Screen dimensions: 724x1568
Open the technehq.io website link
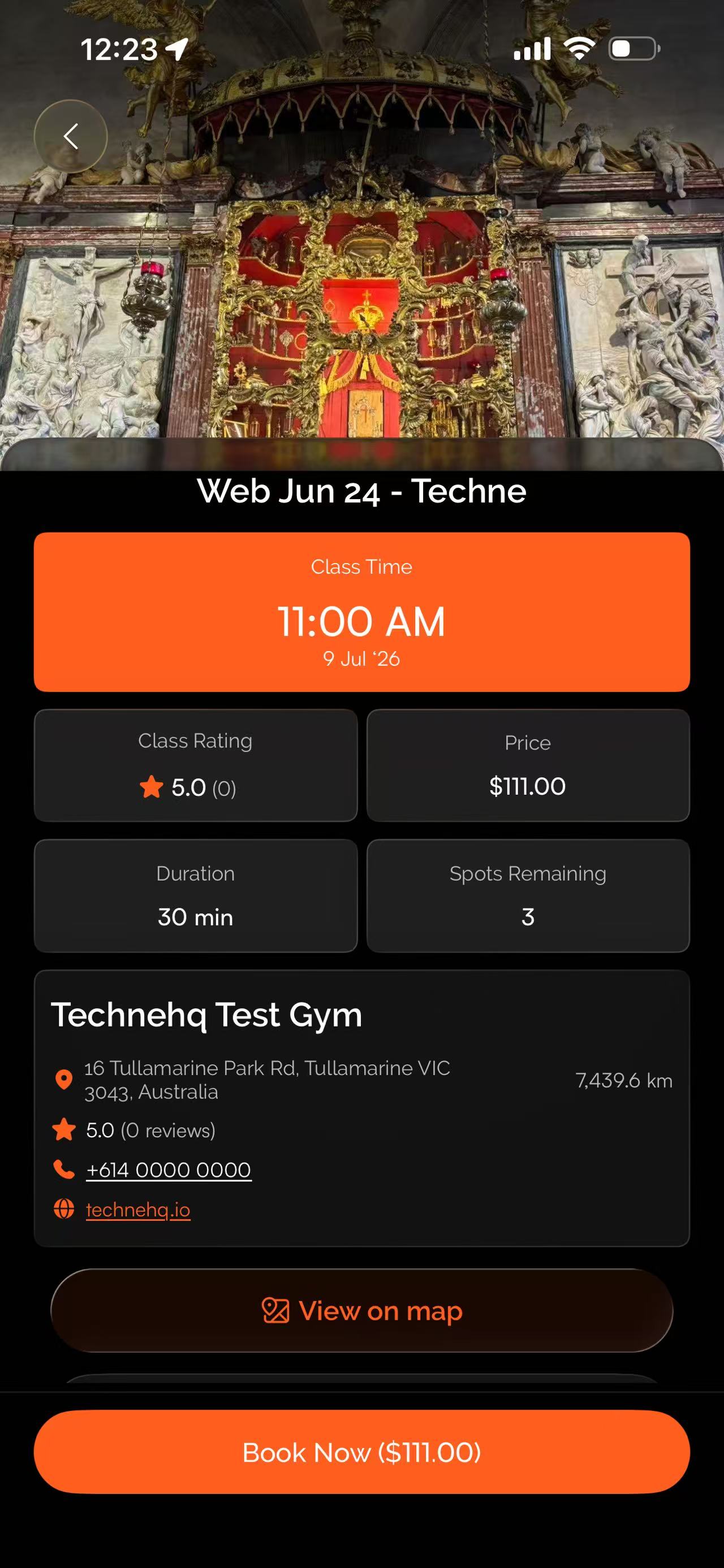click(138, 1209)
